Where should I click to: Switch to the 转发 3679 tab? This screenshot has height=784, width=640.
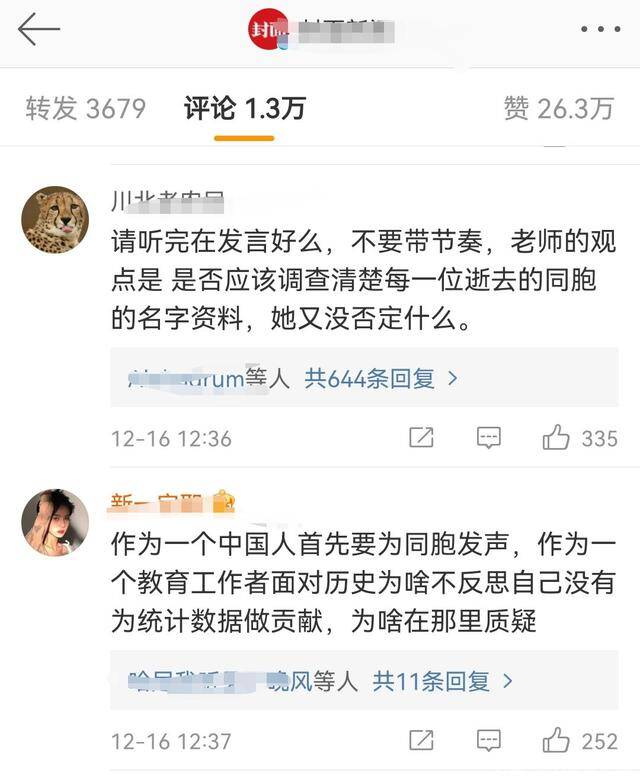(x=86, y=109)
